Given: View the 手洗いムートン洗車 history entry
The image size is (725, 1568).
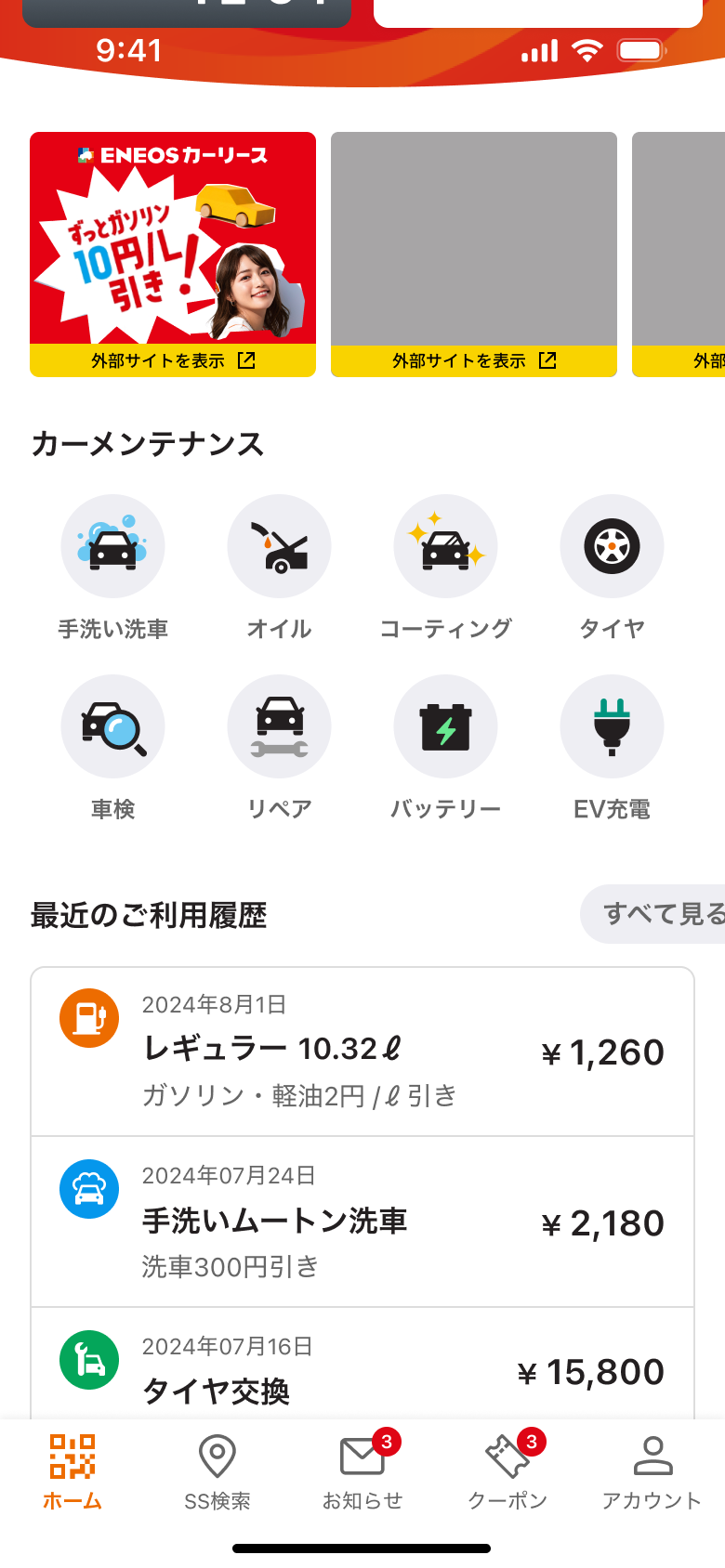Looking at the screenshot, I should click(362, 1222).
